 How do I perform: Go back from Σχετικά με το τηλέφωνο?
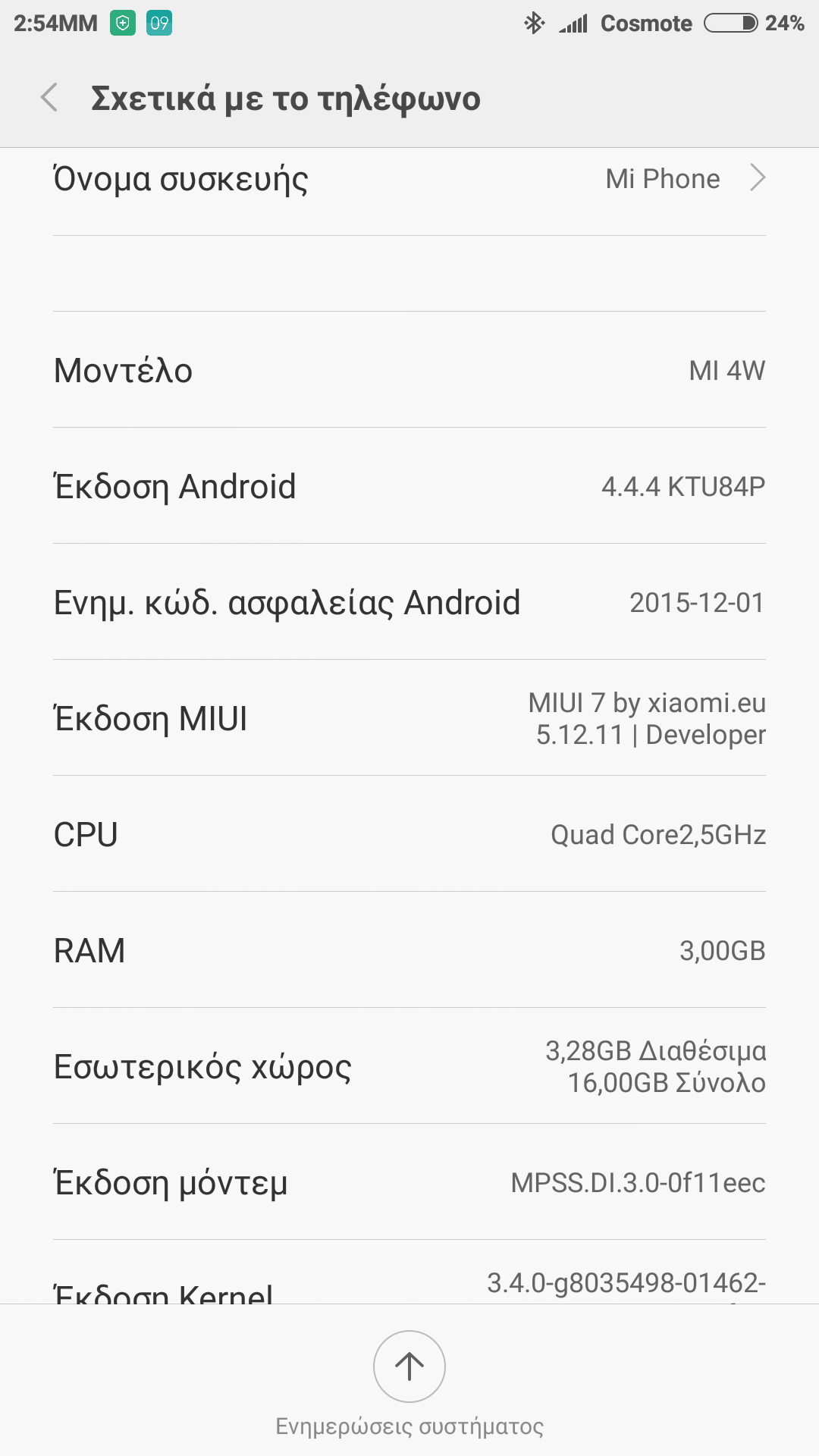(49, 98)
